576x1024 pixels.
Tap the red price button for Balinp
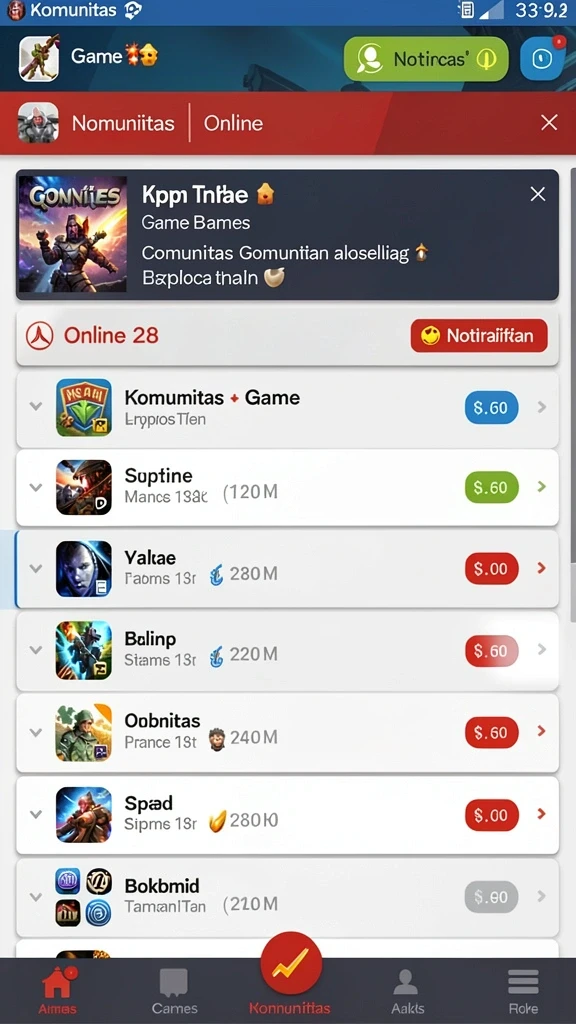coord(492,650)
